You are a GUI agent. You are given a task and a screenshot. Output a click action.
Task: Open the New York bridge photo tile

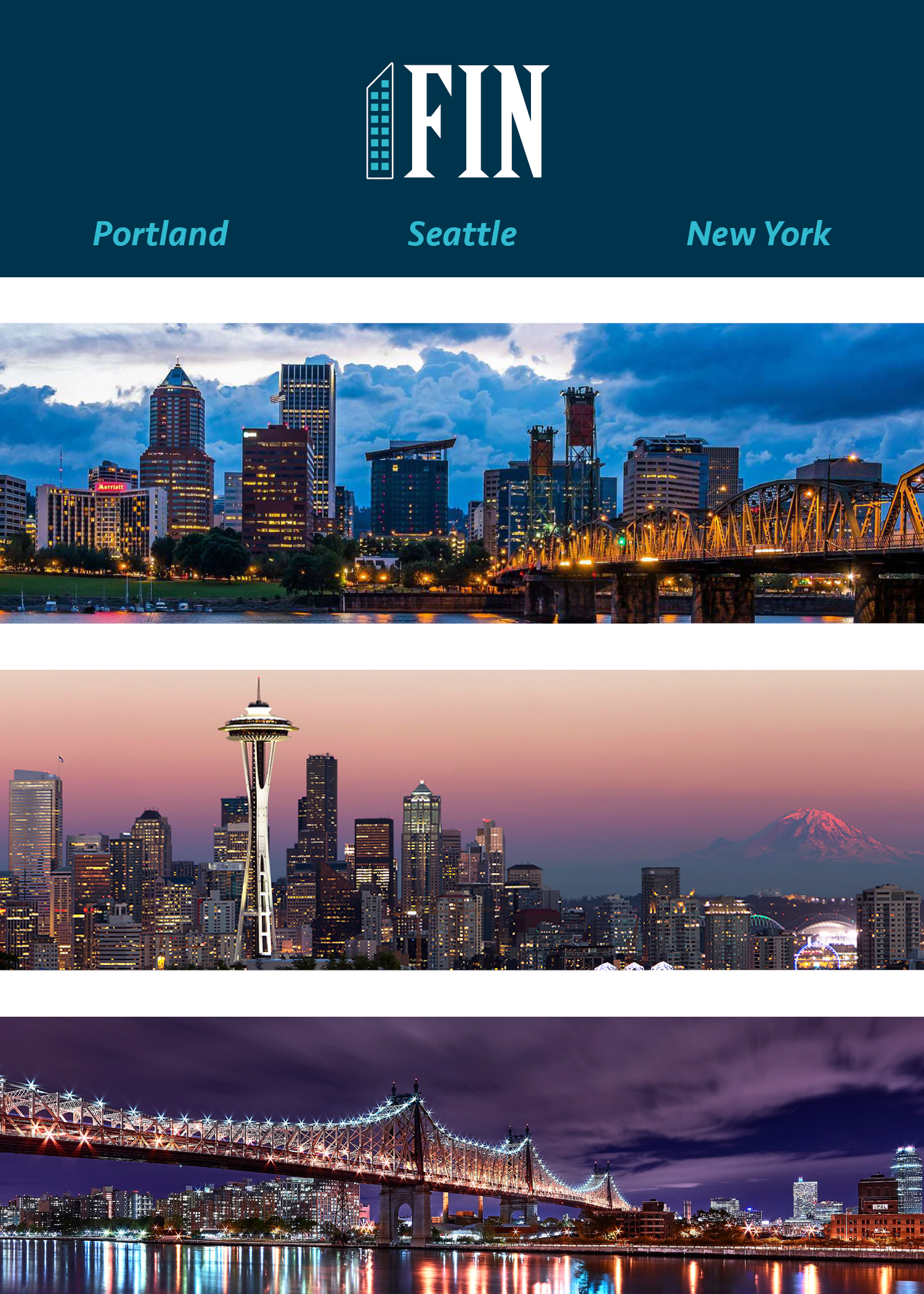coord(462,1155)
